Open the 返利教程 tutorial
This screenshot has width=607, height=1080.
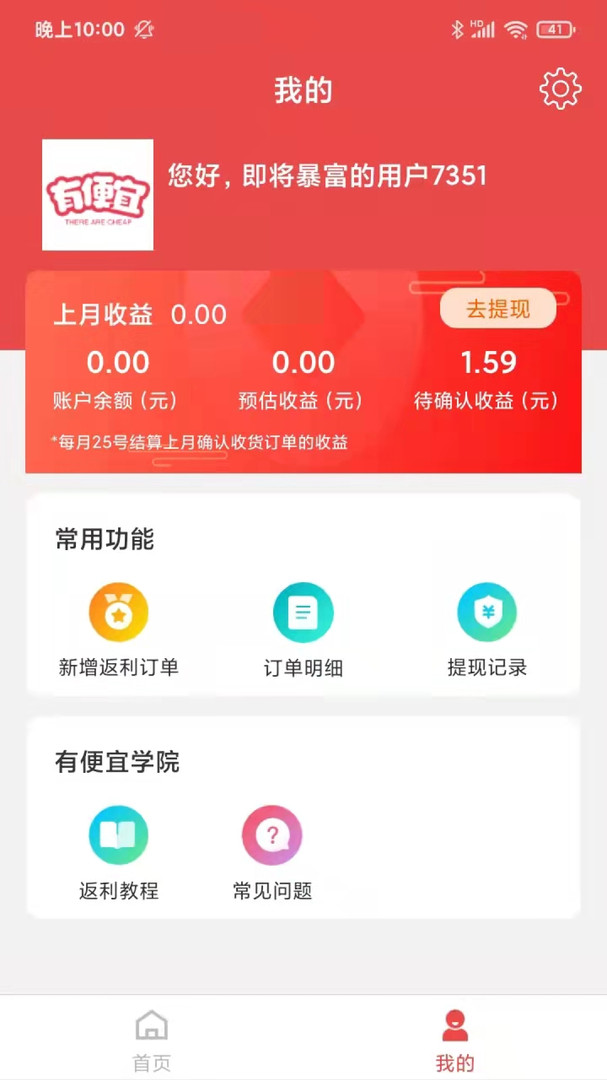[x=119, y=853]
